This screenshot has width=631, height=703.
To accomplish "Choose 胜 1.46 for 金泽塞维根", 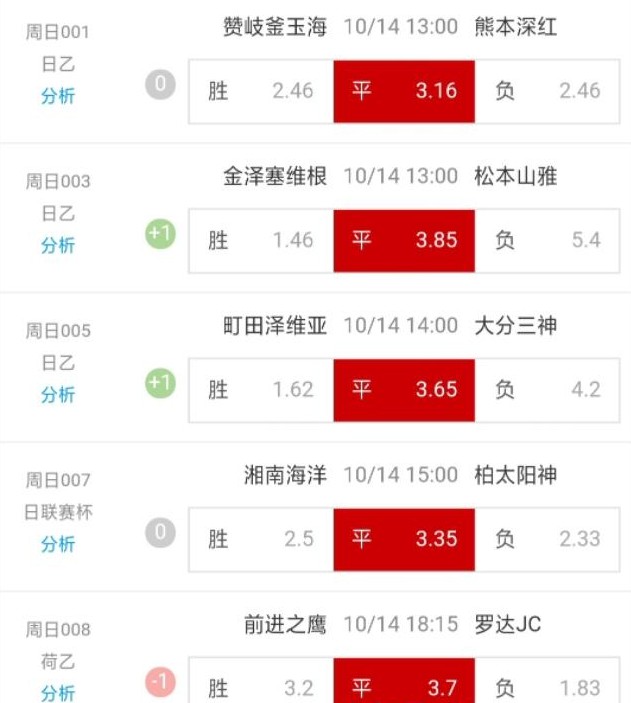I will pyautogui.click(x=261, y=240).
